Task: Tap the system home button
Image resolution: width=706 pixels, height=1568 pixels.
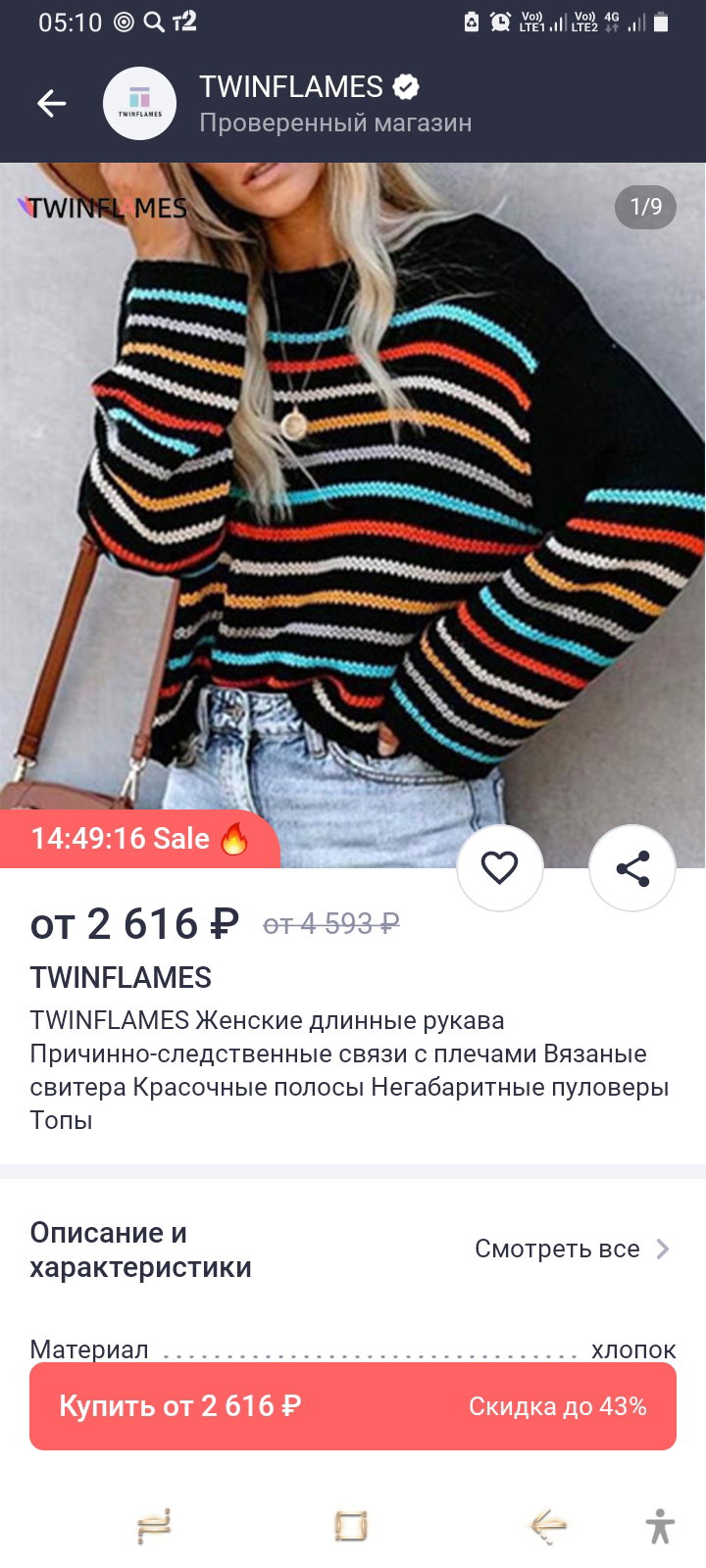Action: [x=351, y=1525]
